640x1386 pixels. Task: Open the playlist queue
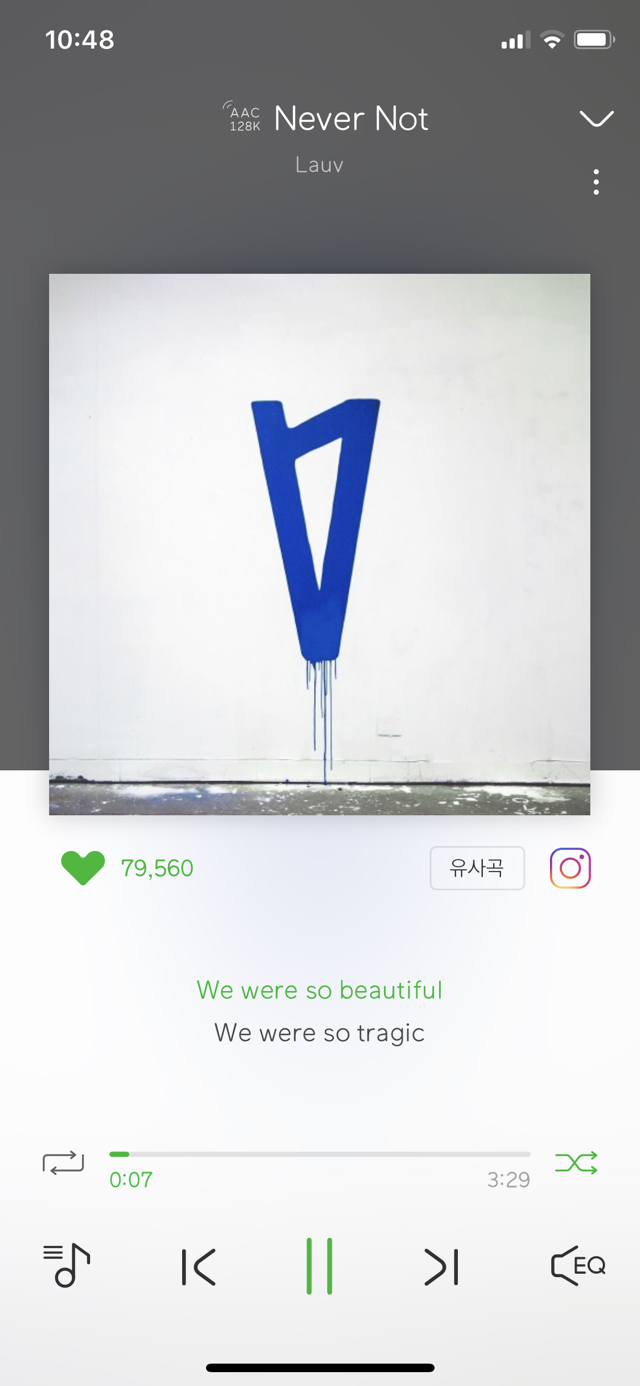(66, 1266)
